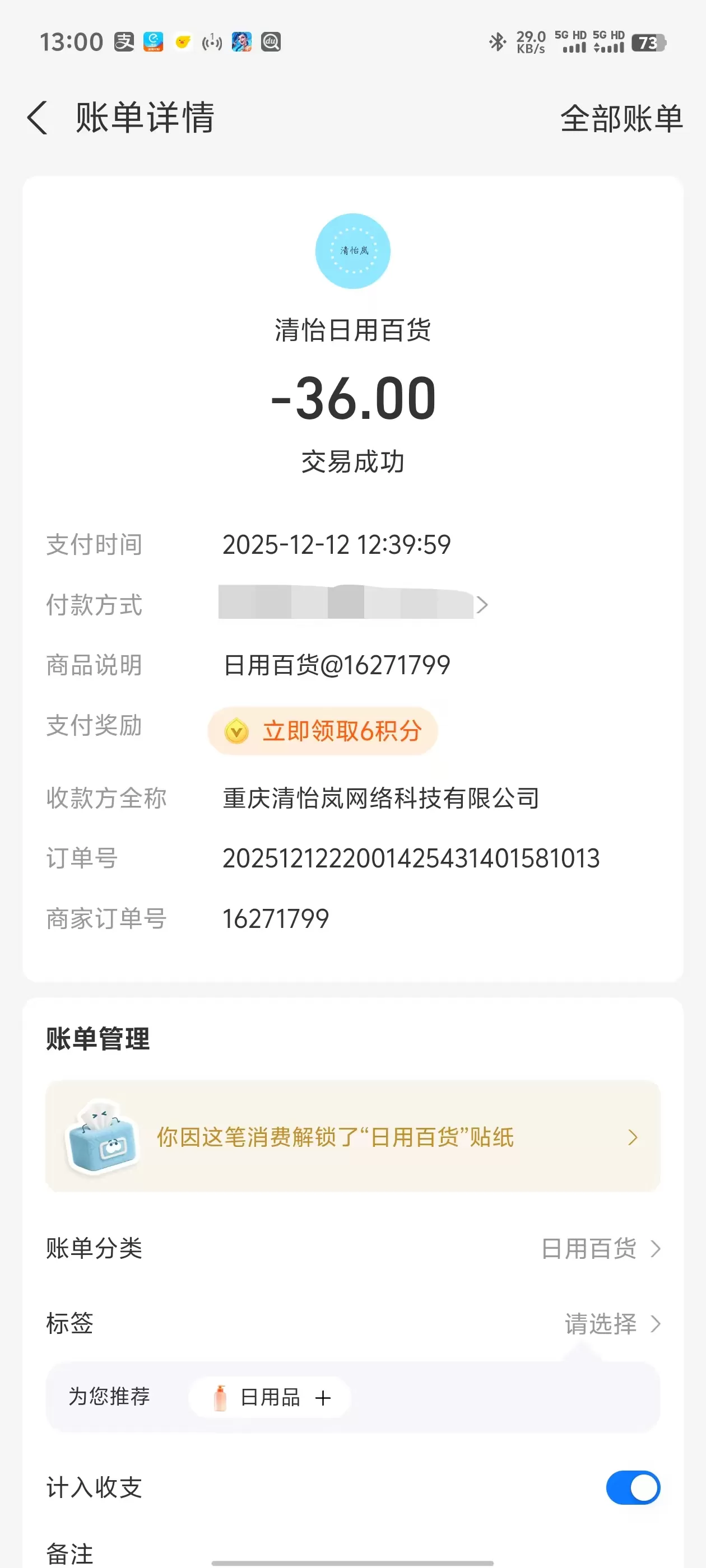Tap the plus icon after the 日用品 tag
Viewport: 706px width, 1568px height.
tap(323, 1397)
